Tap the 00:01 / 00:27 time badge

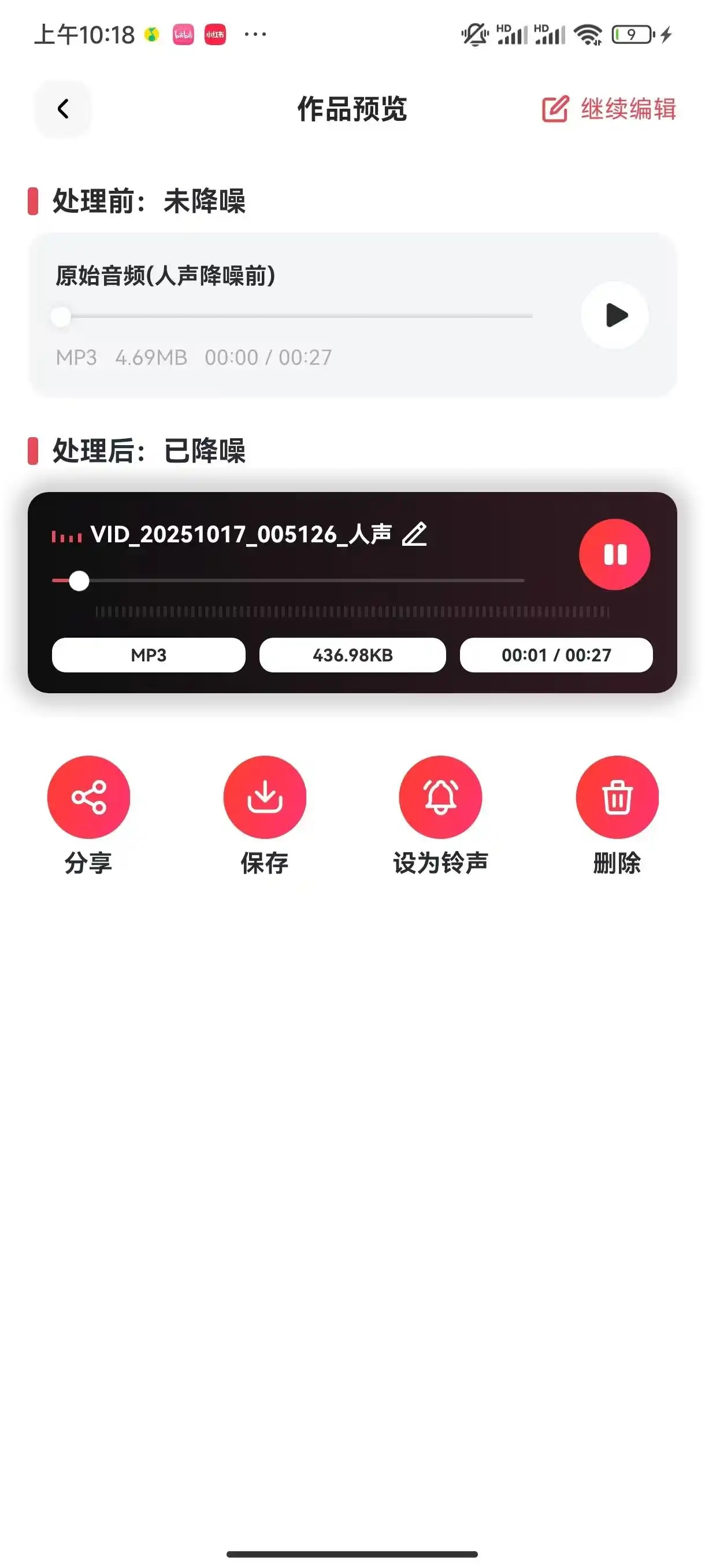pyautogui.click(x=557, y=655)
